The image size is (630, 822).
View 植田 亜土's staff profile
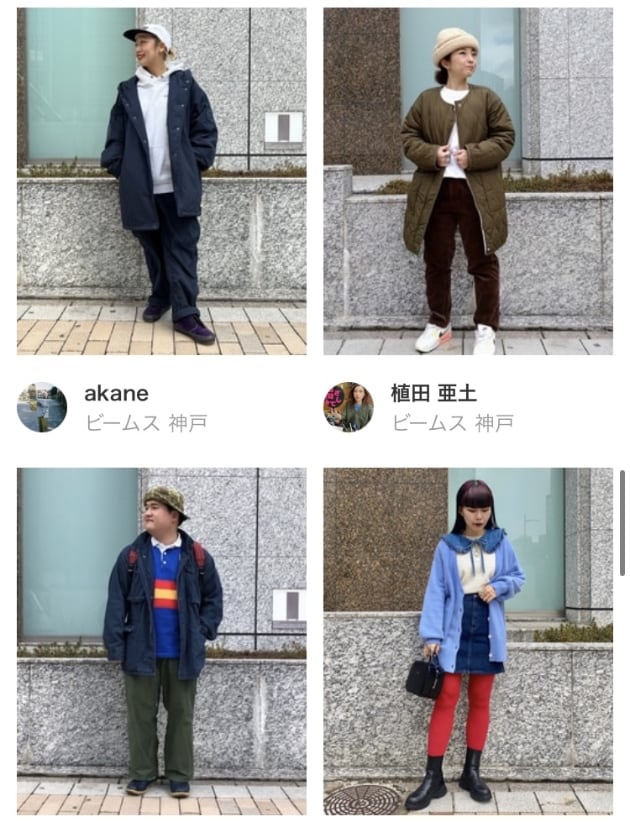[x=348, y=407]
